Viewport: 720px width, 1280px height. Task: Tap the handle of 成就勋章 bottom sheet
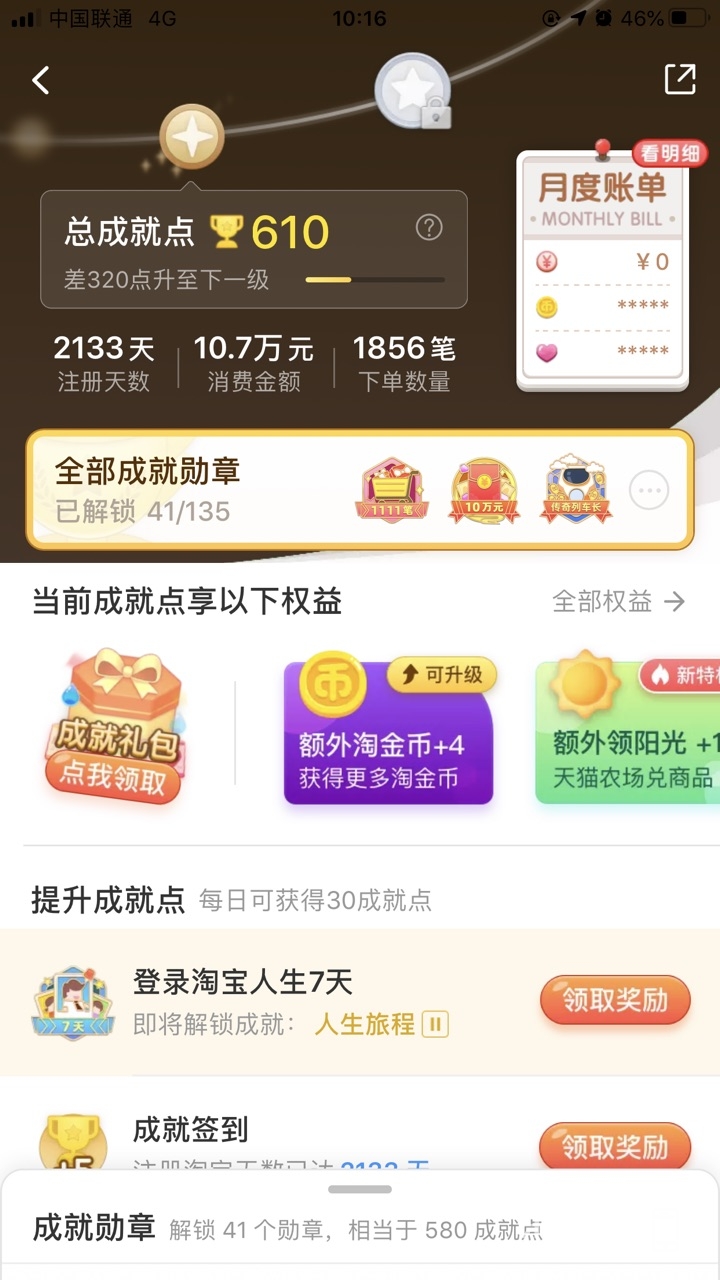[x=360, y=1189]
